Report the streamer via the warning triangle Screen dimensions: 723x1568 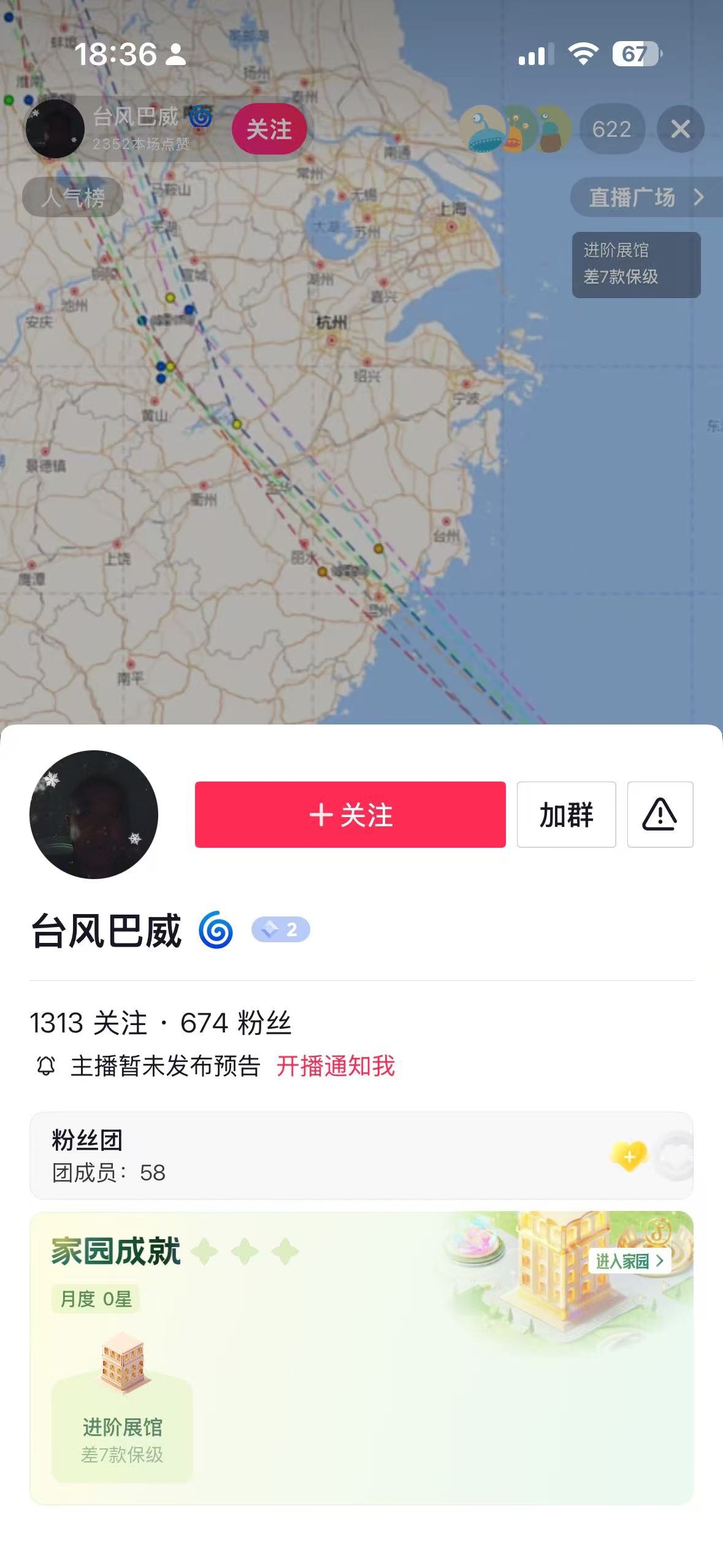(660, 815)
